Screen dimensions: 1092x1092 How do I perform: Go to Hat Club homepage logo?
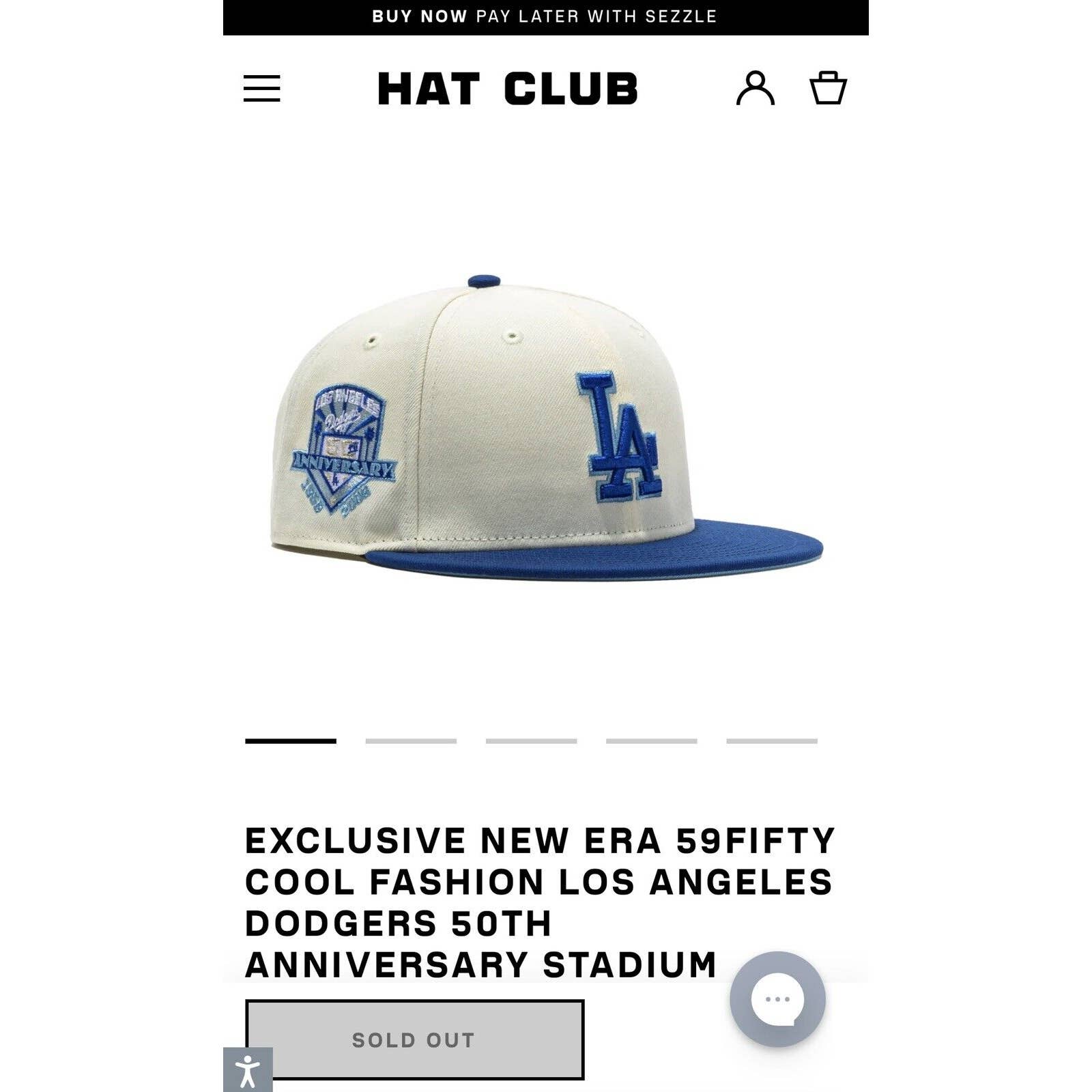(x=508, y=89)
